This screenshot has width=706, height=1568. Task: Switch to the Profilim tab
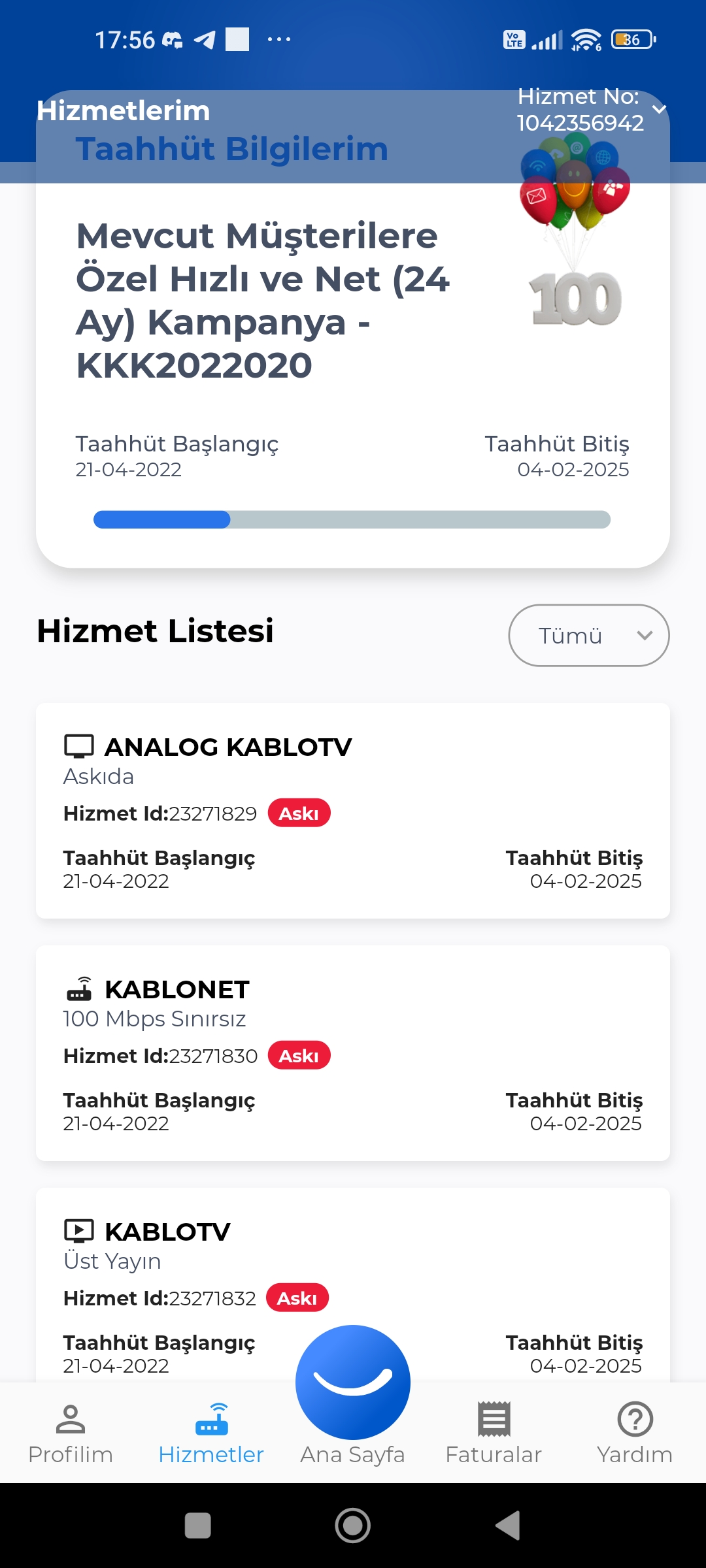[x=71, y=1433]
